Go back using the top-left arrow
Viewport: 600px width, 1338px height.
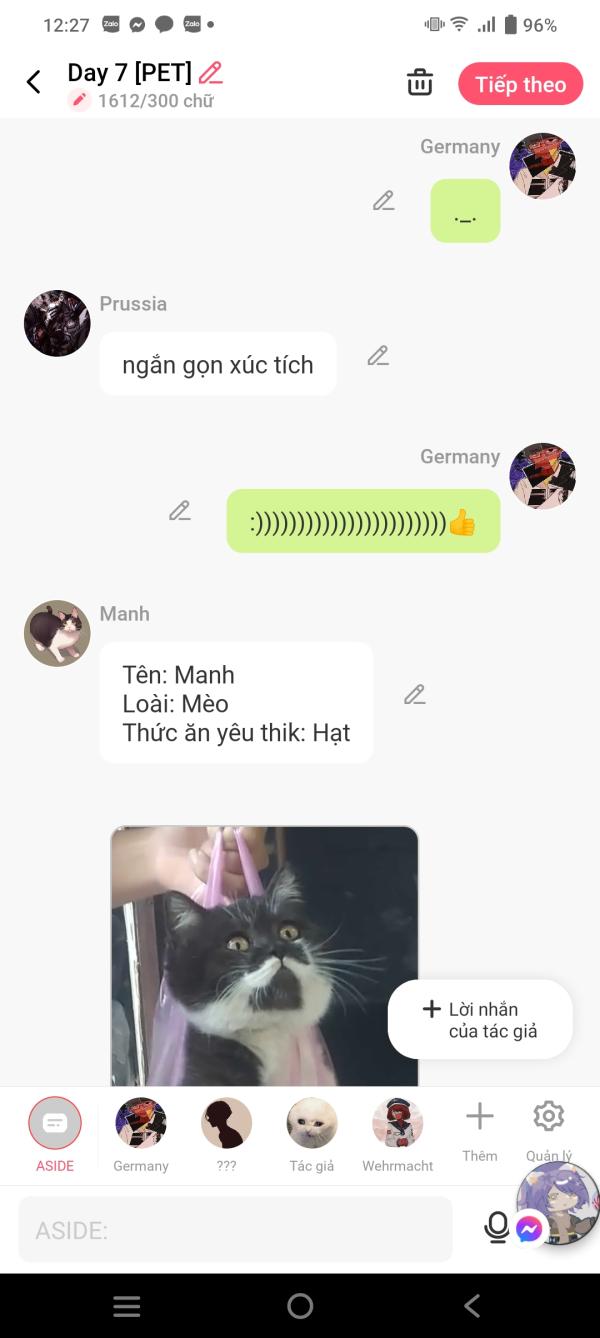(x=34, y=83)
